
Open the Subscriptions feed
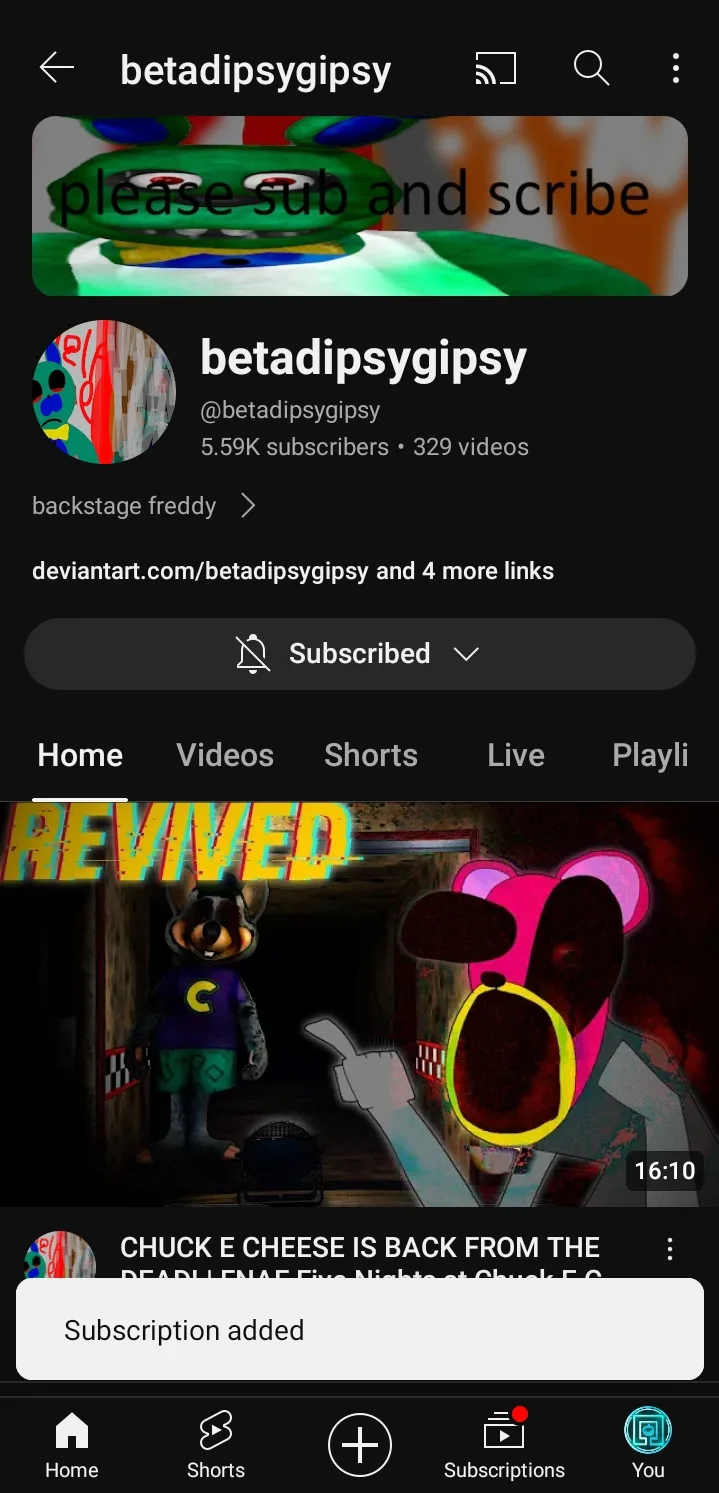click(x=504, y=1445)
